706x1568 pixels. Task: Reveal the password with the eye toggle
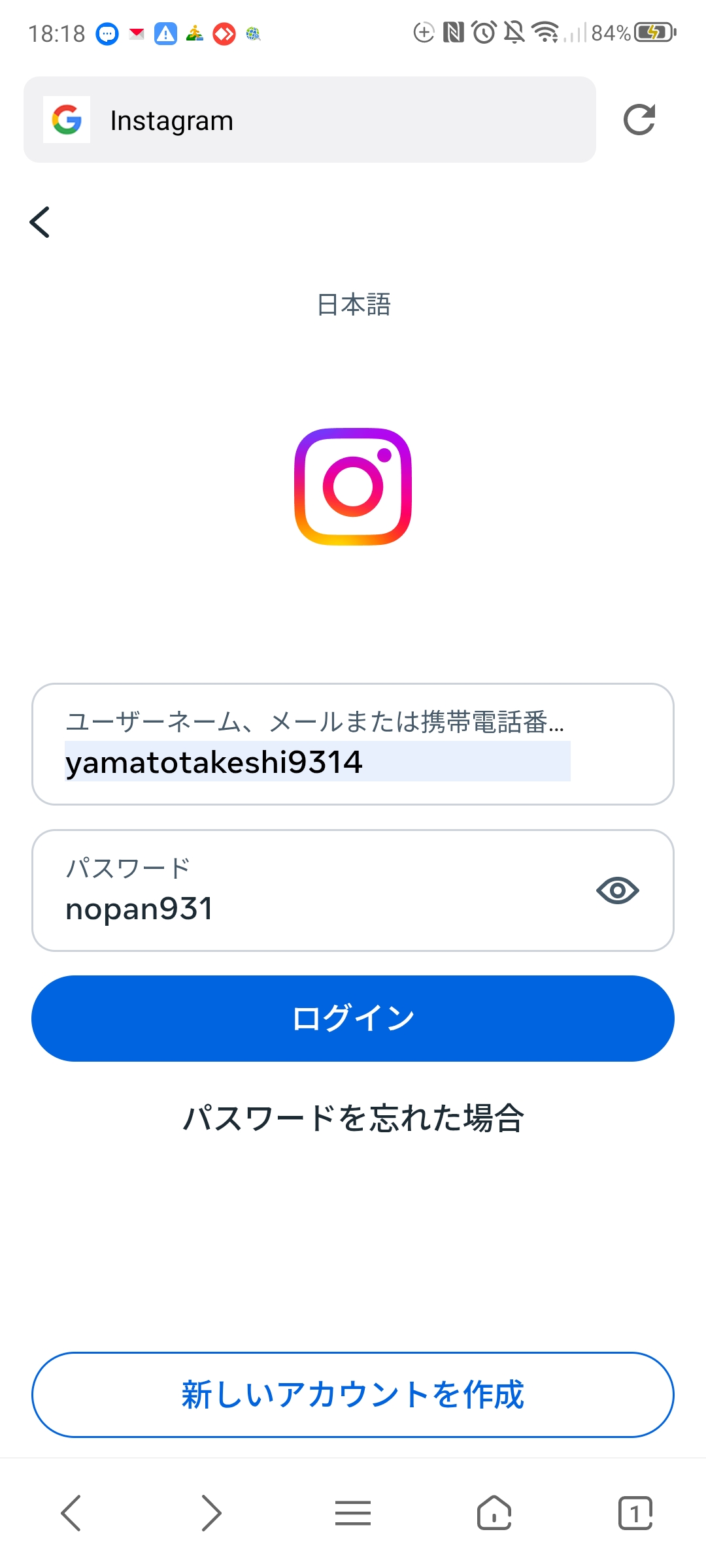point(617,889)
